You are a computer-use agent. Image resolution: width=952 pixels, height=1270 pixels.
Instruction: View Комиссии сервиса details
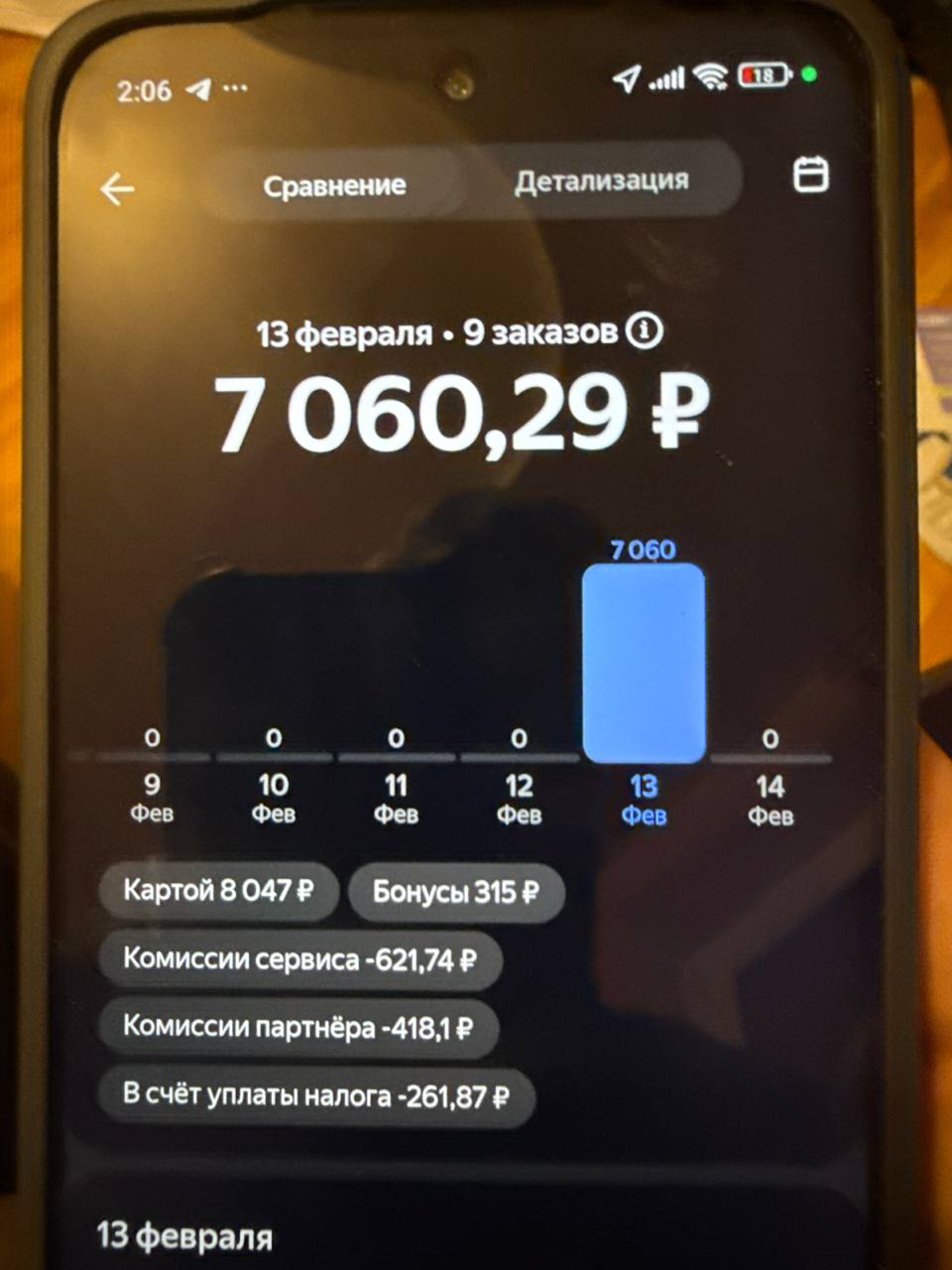(299, 960)
